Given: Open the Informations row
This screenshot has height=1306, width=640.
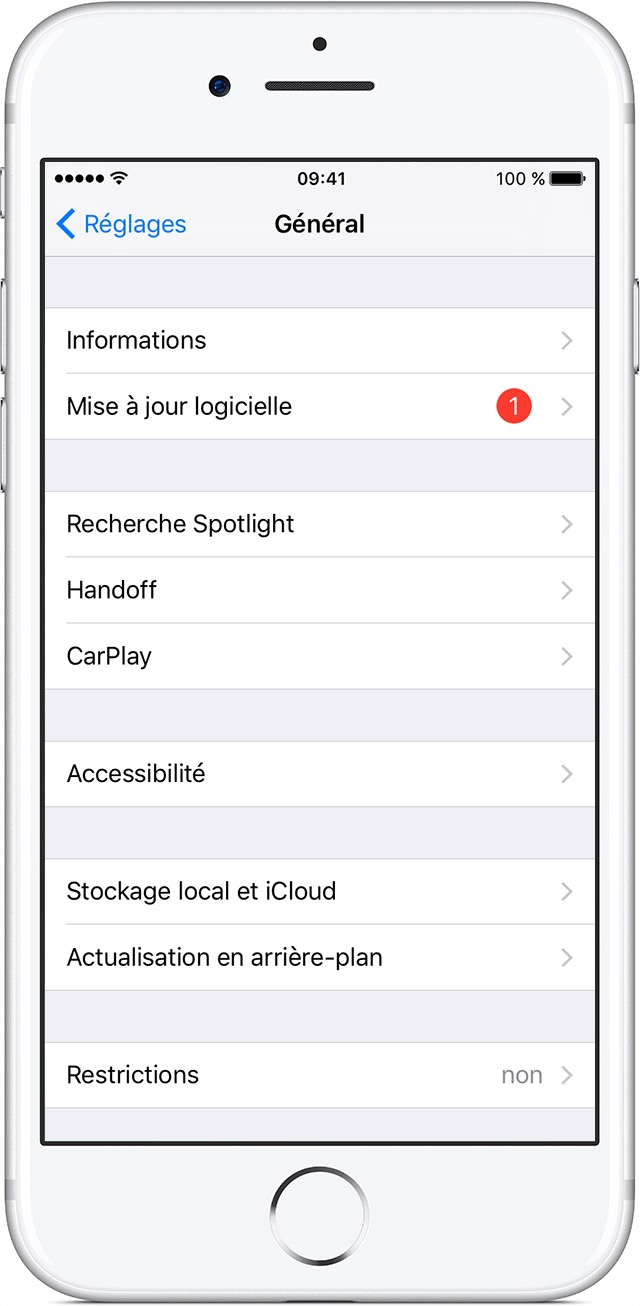Looking at the screenshot, I should pos(320,341).
